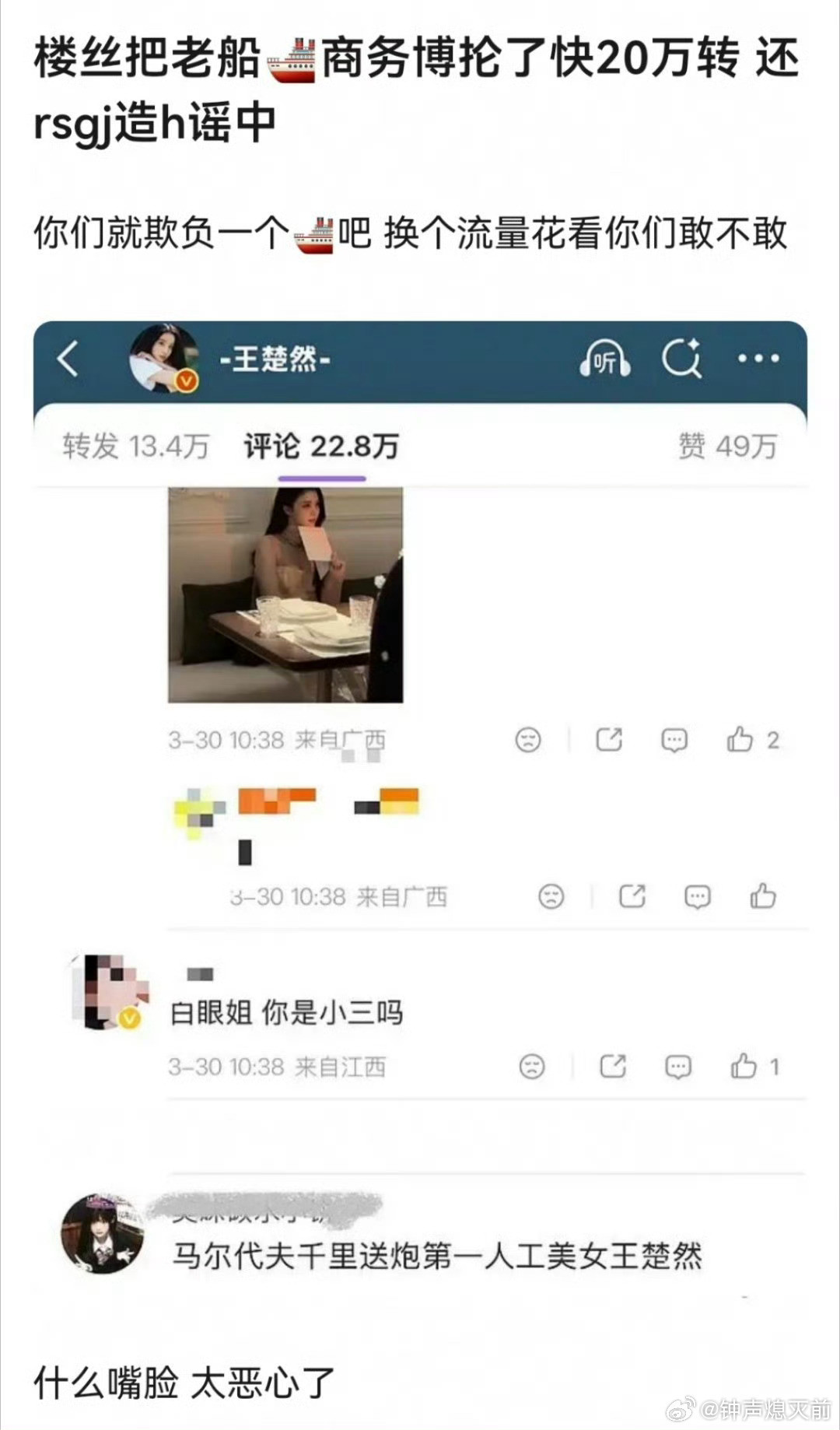Open the reply bubble icon under the 白眼姐 comment

[678, 1067]
